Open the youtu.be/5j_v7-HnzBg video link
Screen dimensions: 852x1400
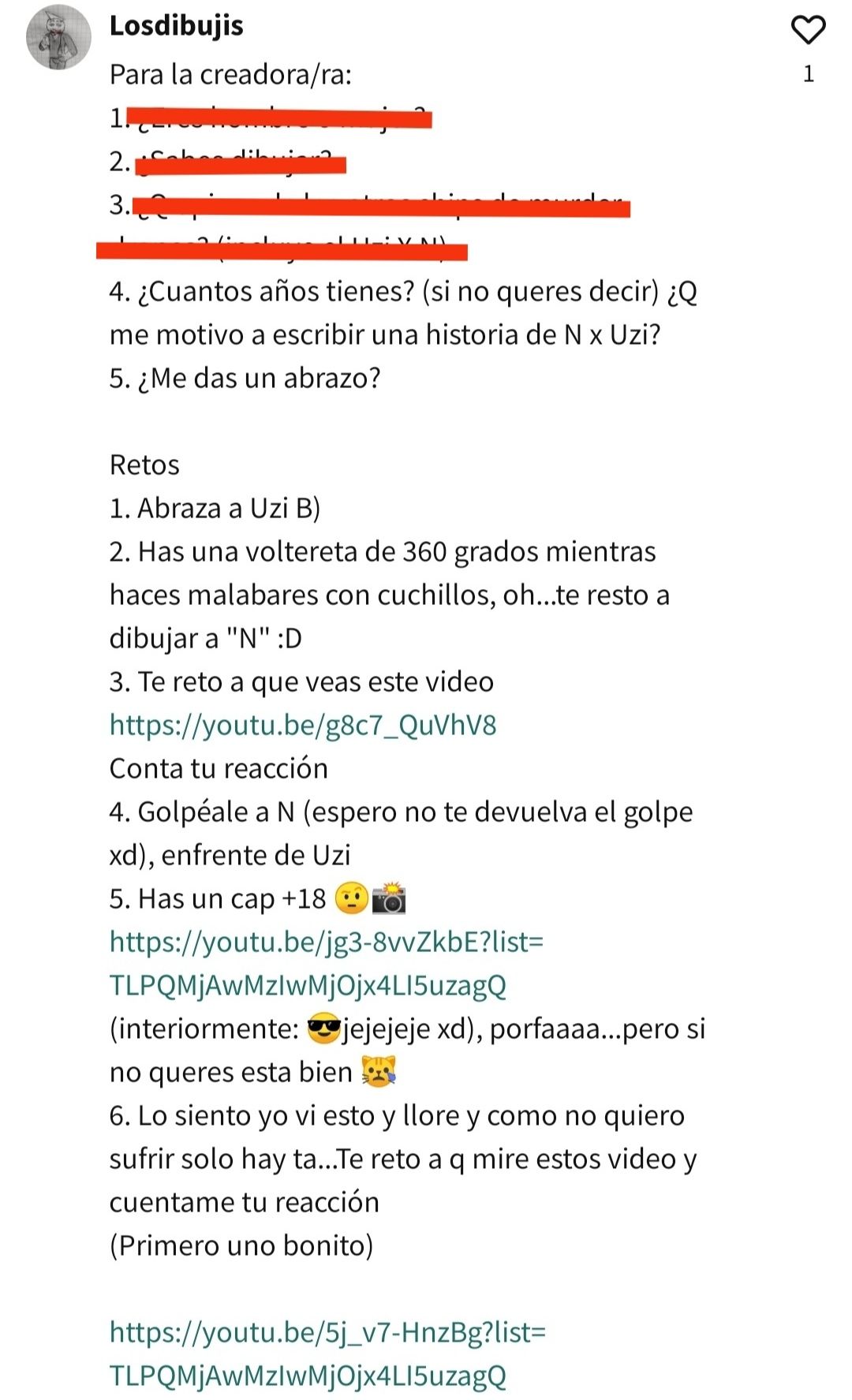327,1353
